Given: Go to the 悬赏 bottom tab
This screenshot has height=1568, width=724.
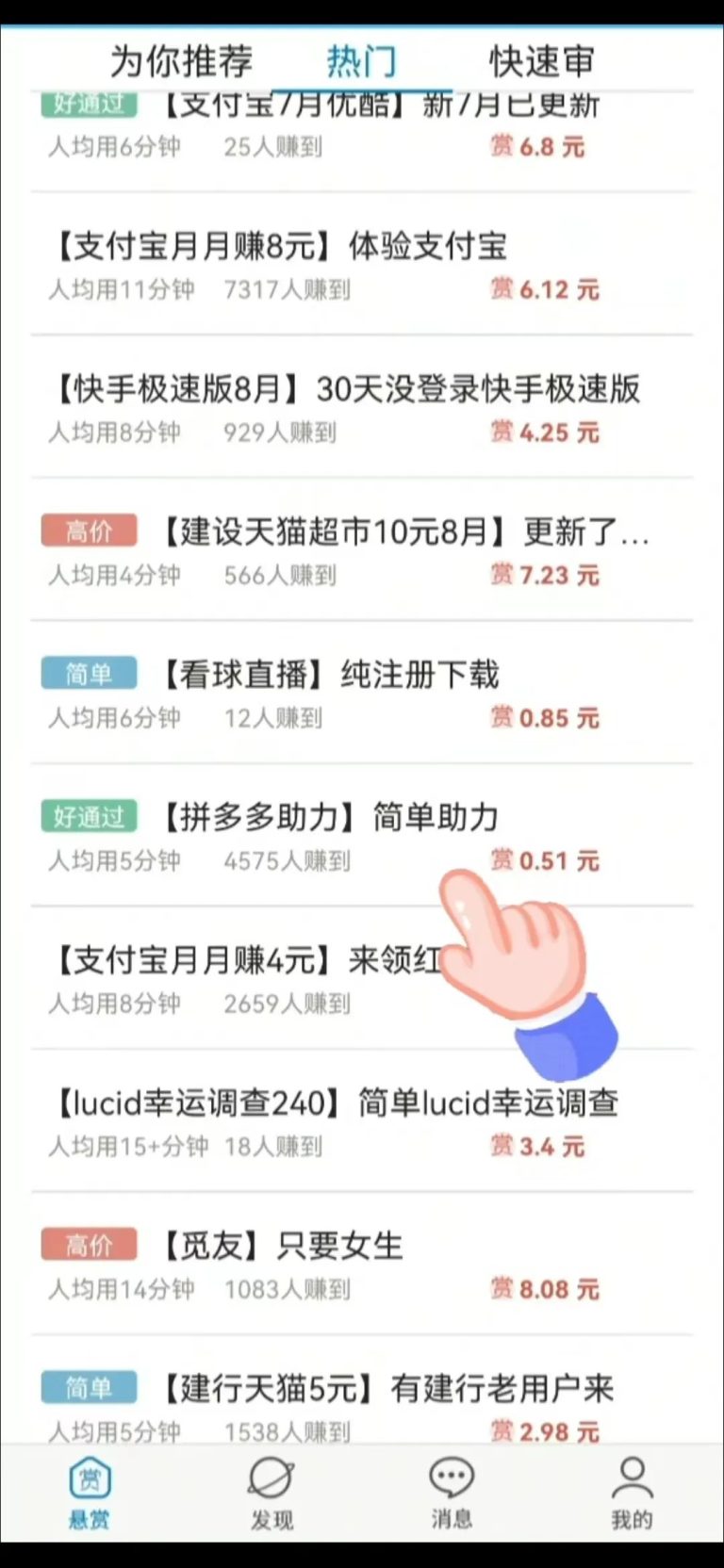Looking at the screenshot, I should 90,1493.
